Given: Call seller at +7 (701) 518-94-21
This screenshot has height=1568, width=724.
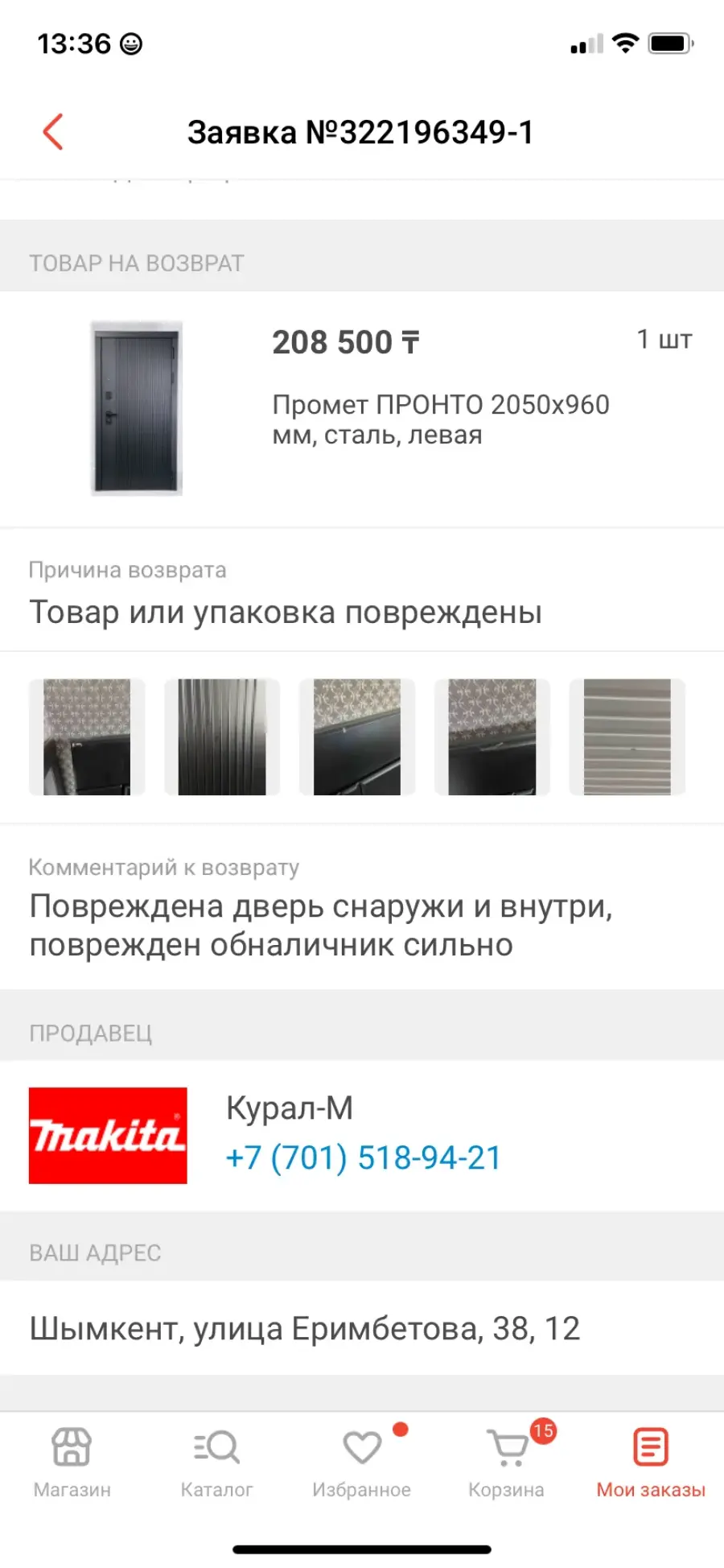Looking at the screenshot, I should click(364, 1157).
